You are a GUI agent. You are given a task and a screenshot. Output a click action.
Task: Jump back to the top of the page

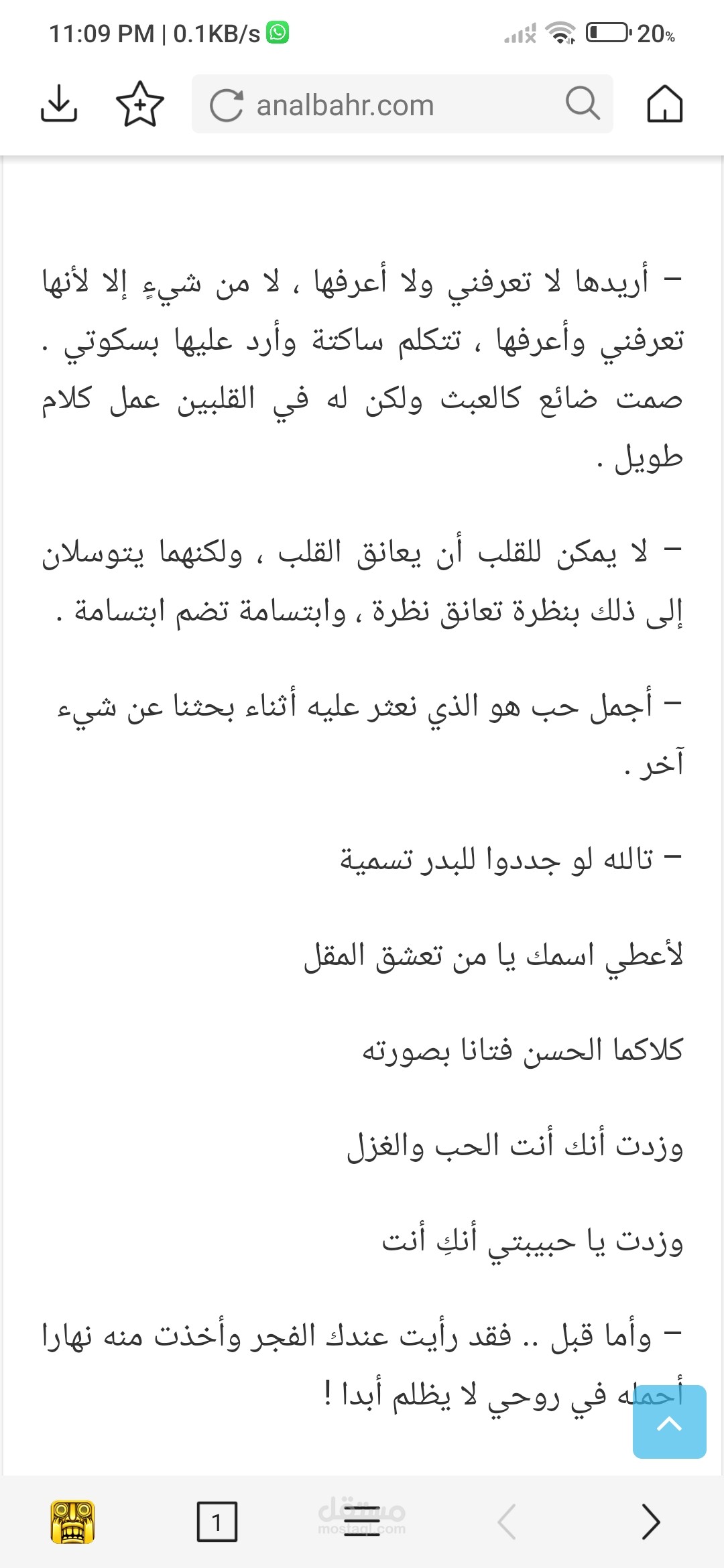tap(670, 1422)
